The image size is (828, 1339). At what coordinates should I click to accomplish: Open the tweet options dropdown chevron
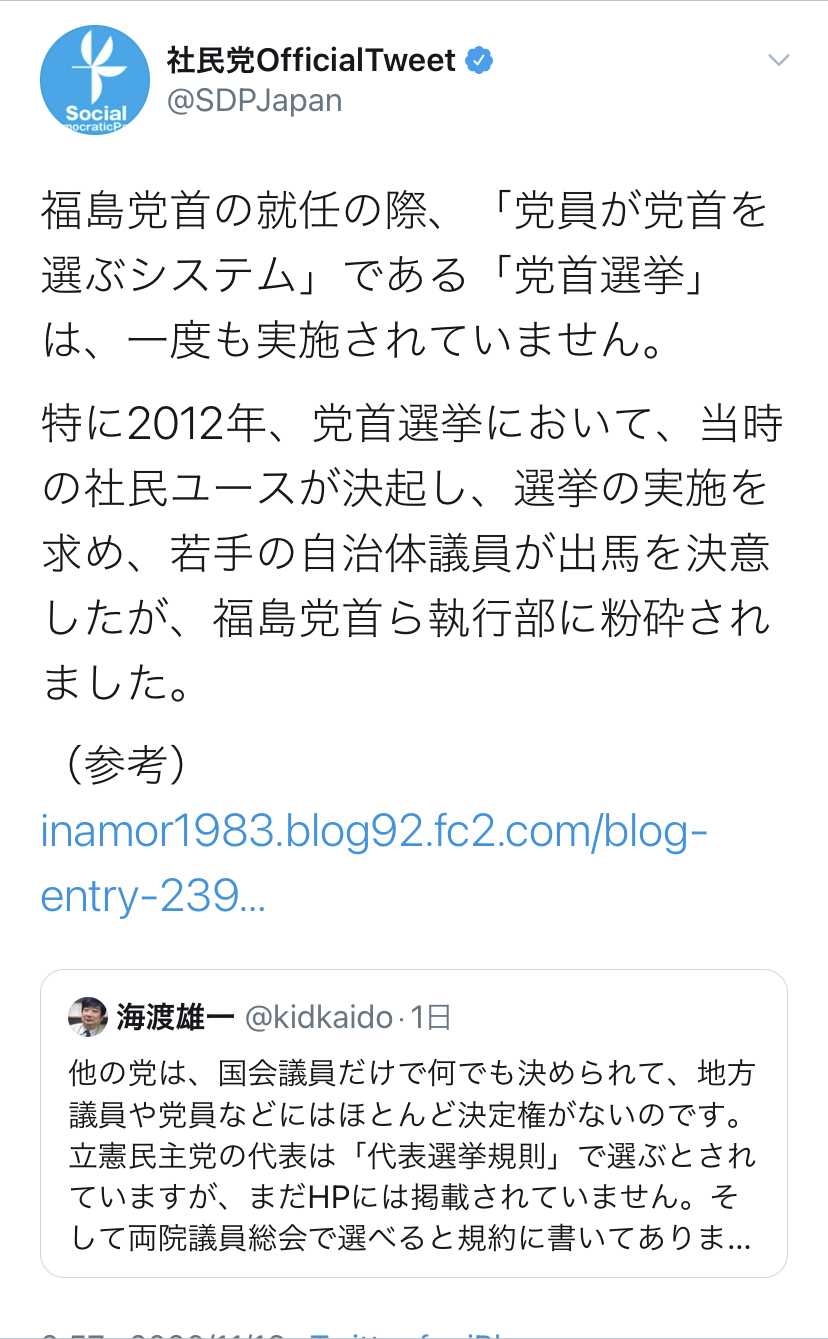click(779, 60)
